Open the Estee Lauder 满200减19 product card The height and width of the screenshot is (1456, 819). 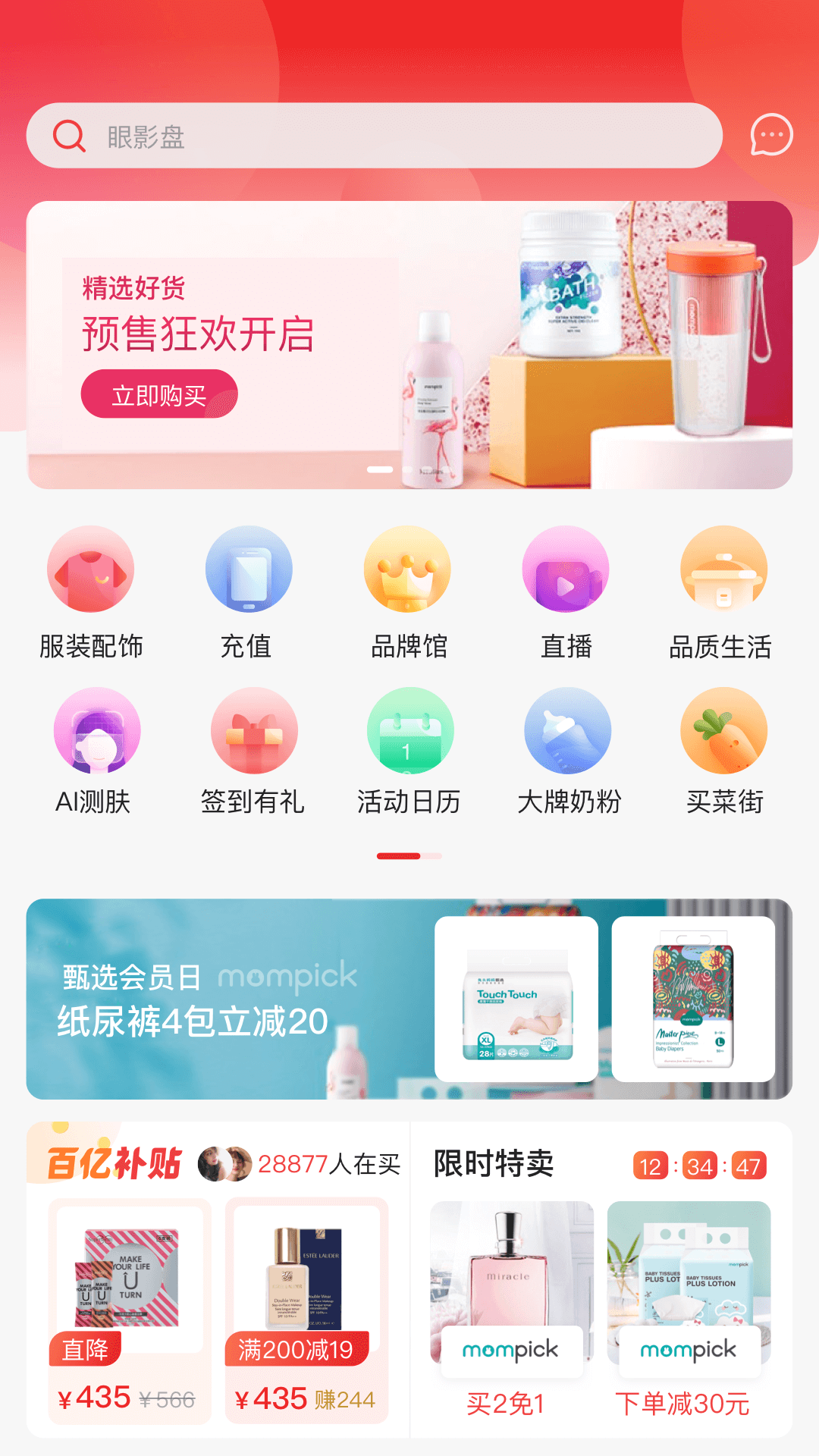click(x=307, y=1310)
